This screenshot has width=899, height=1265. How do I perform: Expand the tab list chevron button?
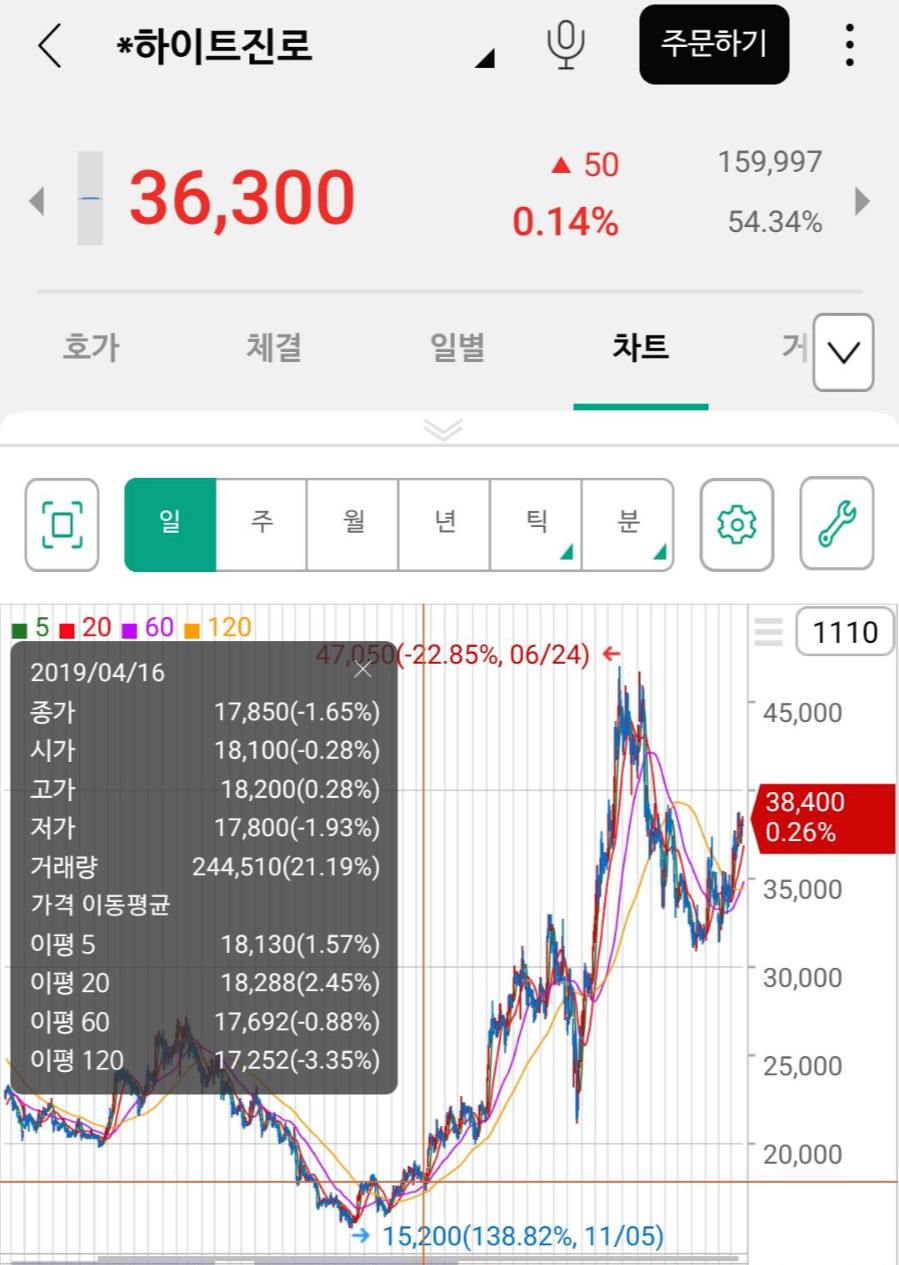coord(844,352)
